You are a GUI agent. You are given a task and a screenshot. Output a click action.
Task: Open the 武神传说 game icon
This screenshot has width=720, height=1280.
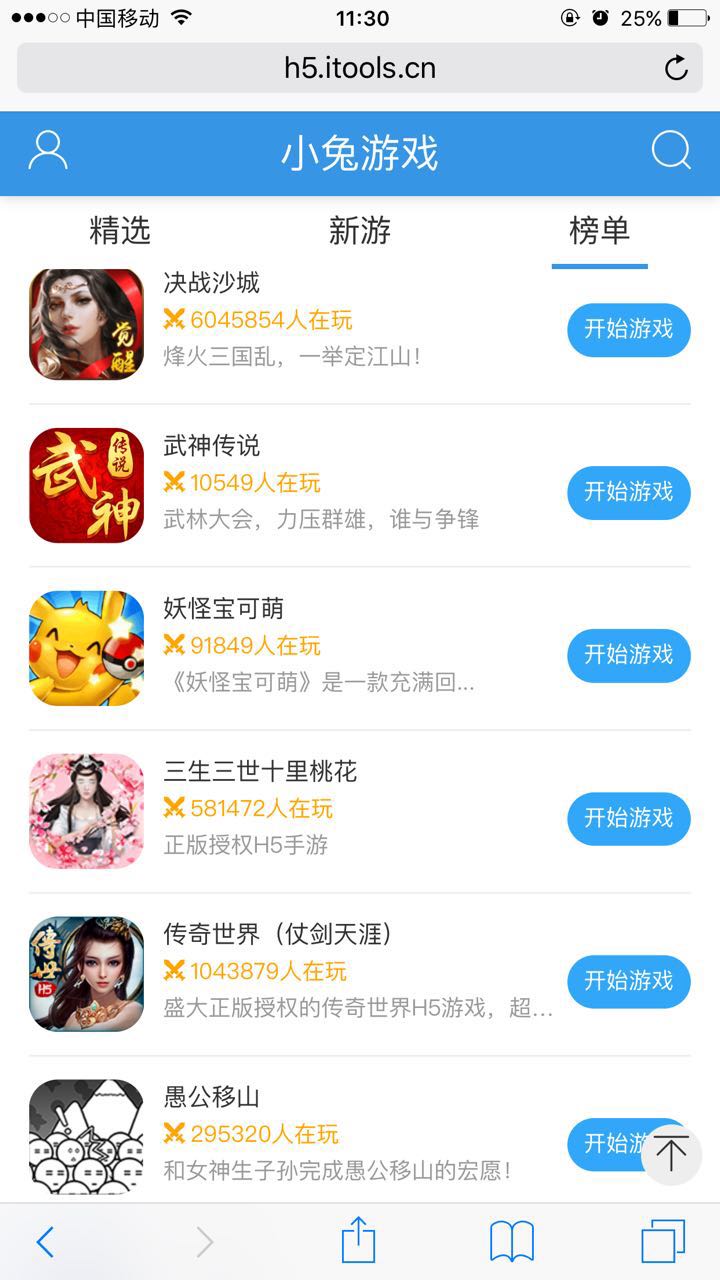coord(86,486)
